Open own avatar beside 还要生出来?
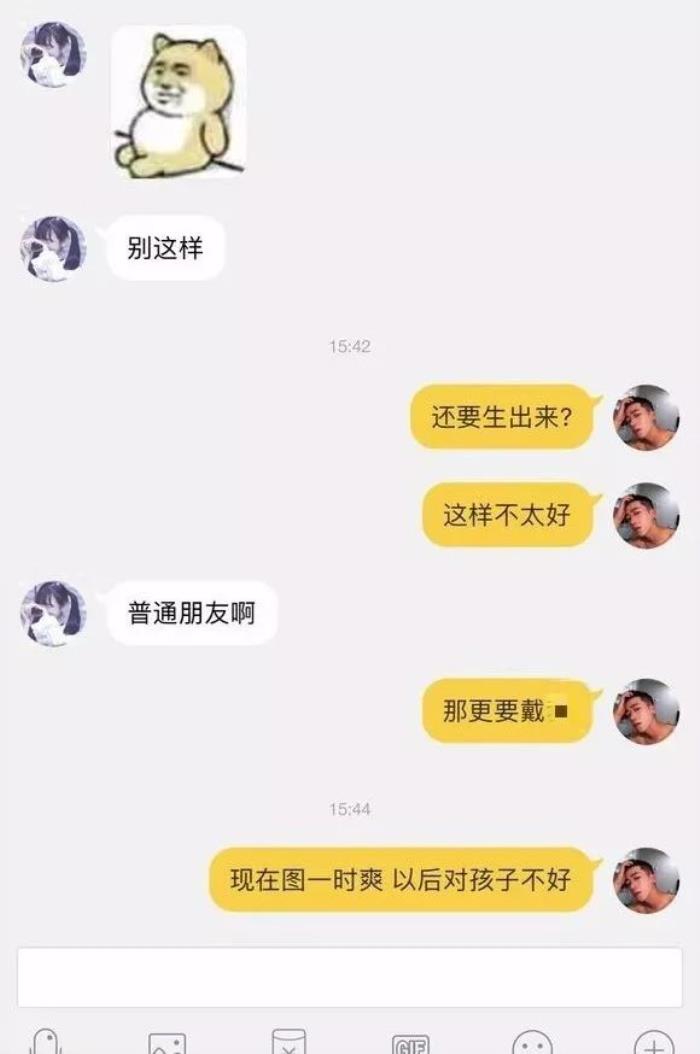Image resolution: width=700 pixels, height=1054 pixels. coord(646,417)
